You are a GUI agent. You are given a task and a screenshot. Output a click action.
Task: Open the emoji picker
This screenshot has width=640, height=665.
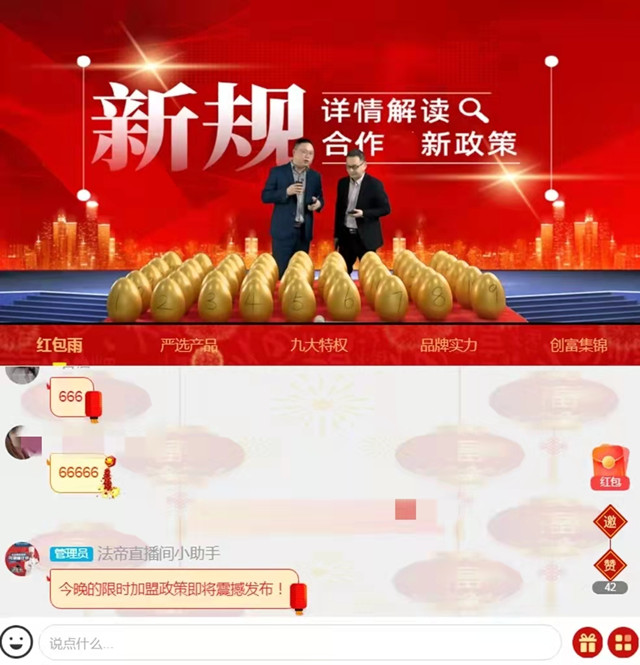(16, 641)
